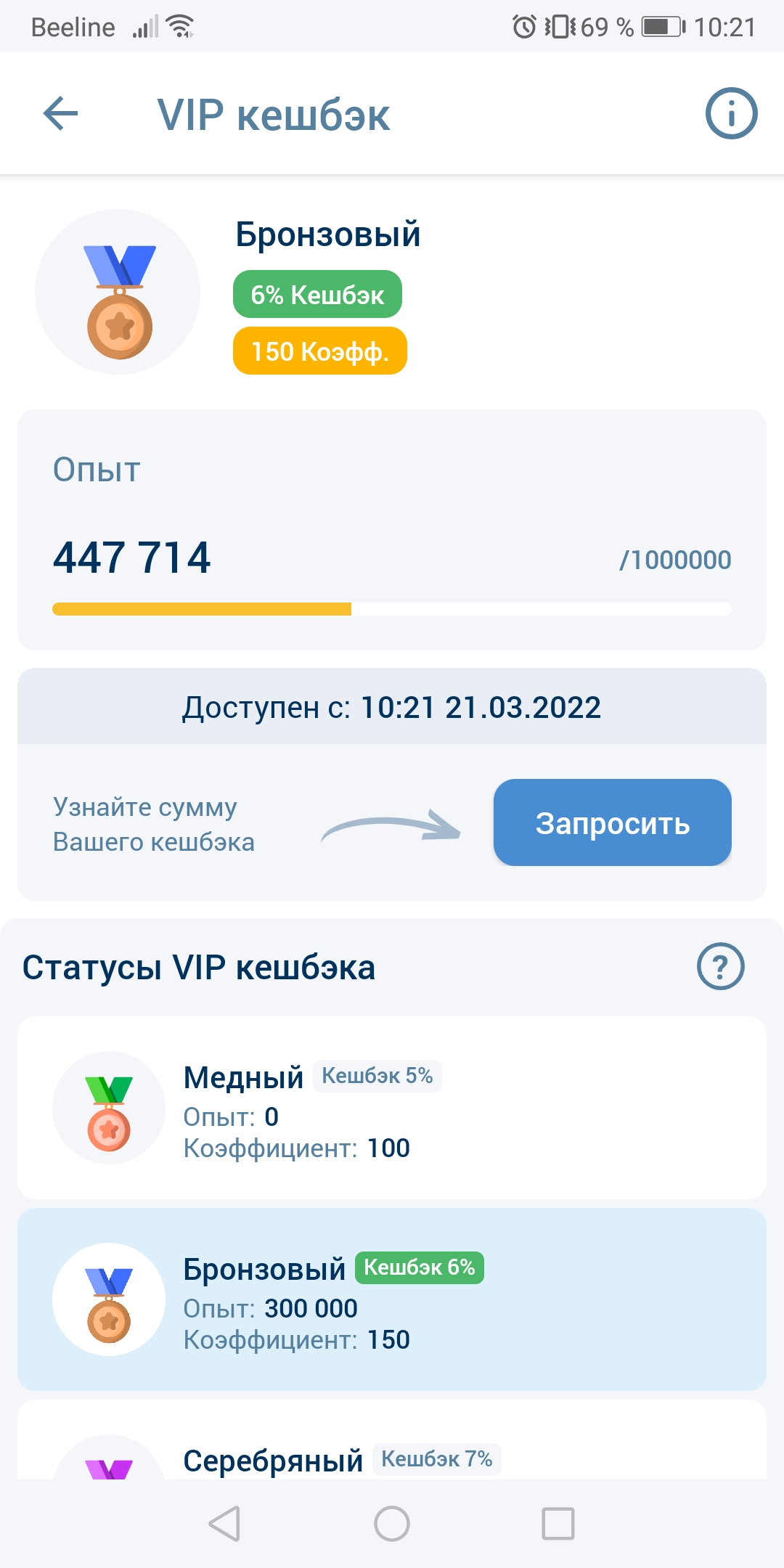Open the help icon beside Статусы VIP кешбэка
784x1568 pixels.
point(720,967)
